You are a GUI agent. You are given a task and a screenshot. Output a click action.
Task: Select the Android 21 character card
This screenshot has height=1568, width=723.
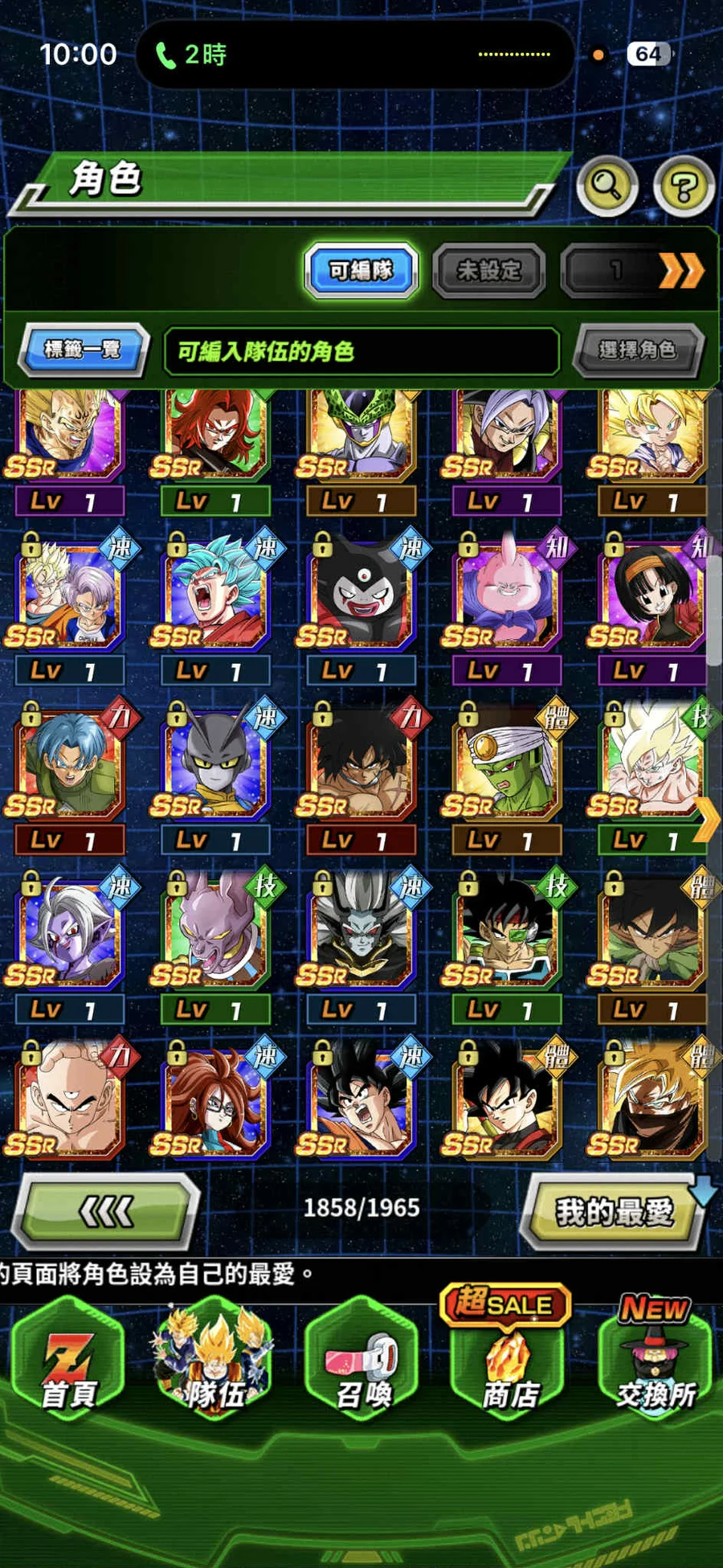[214, 1101]
